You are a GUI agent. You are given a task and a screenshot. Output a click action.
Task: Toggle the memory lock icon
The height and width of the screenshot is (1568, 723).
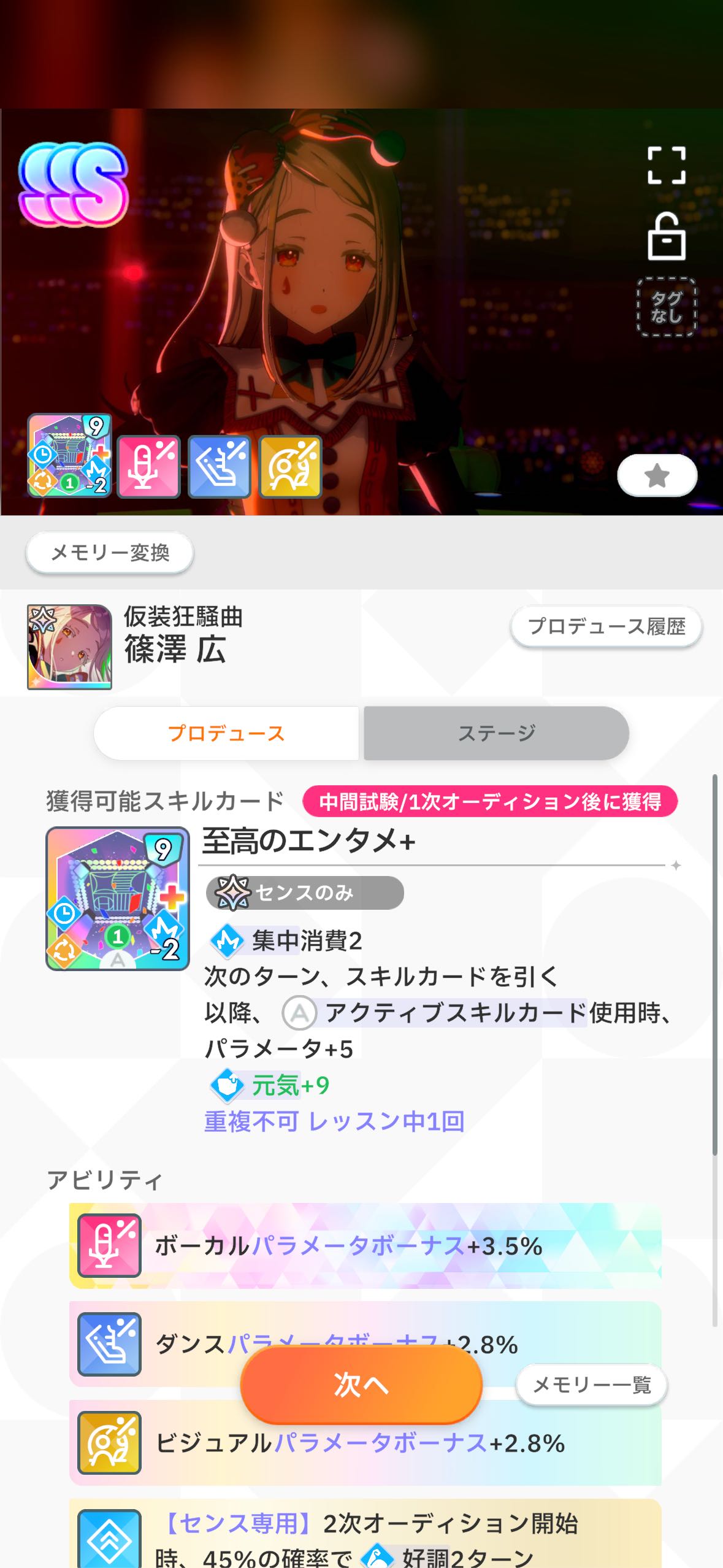coord(666,237)
